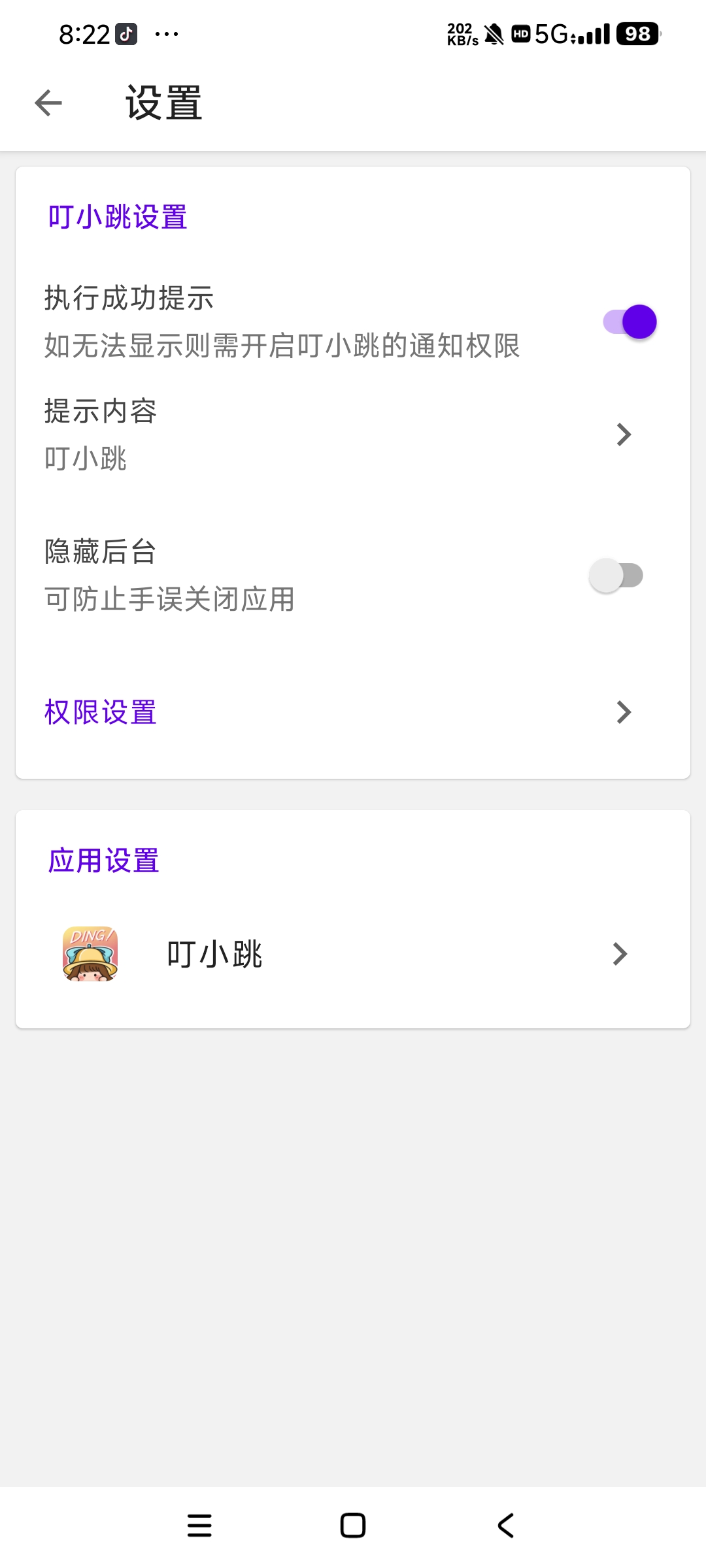Enable the 隐藏后台 switch
Viewport: 706px width, 1568px height.
click(616, 576)
